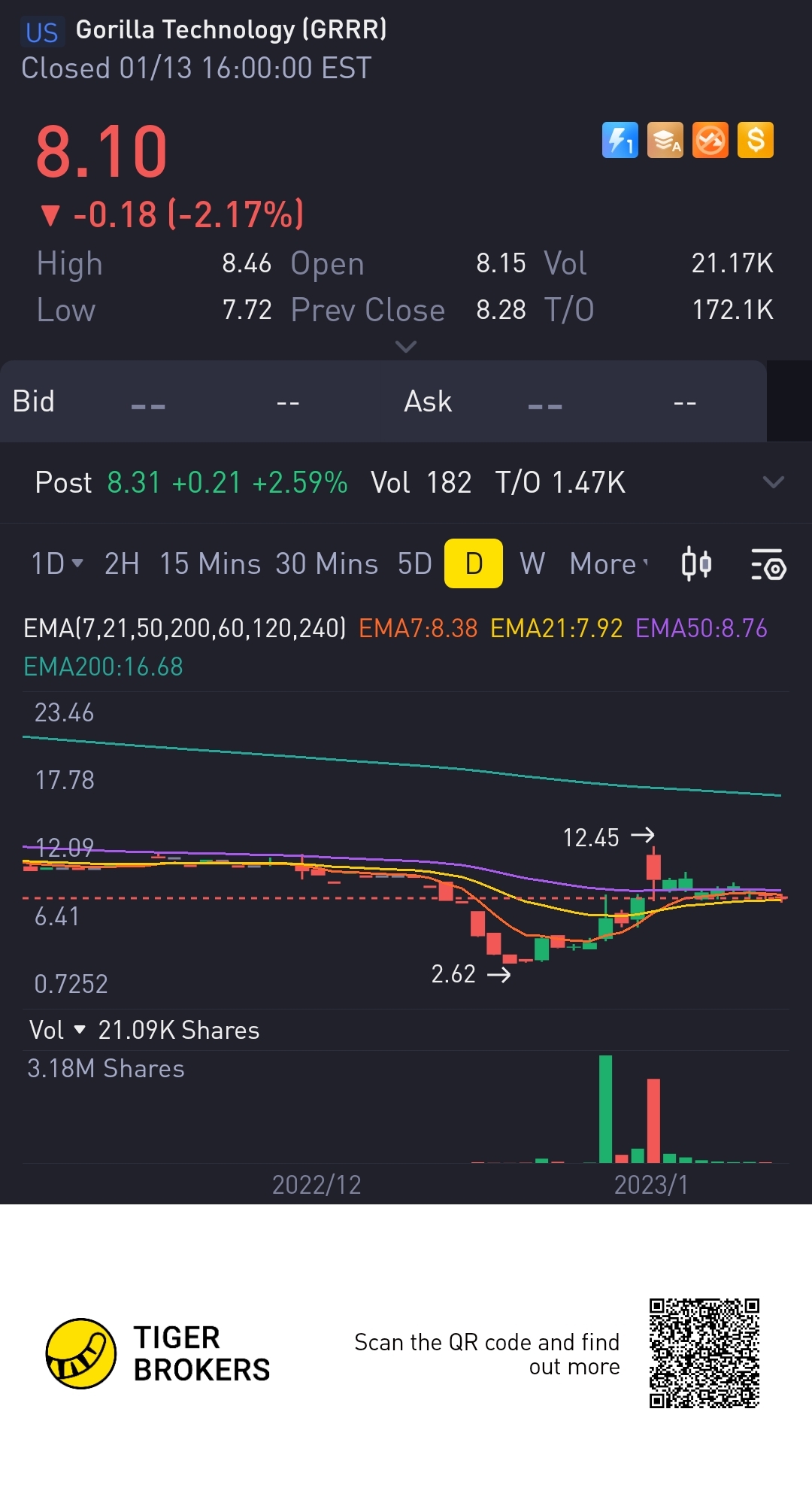Switch to 15 Mins chart
This screenshot has width=812, height=1503.
[x=210, y=563]
